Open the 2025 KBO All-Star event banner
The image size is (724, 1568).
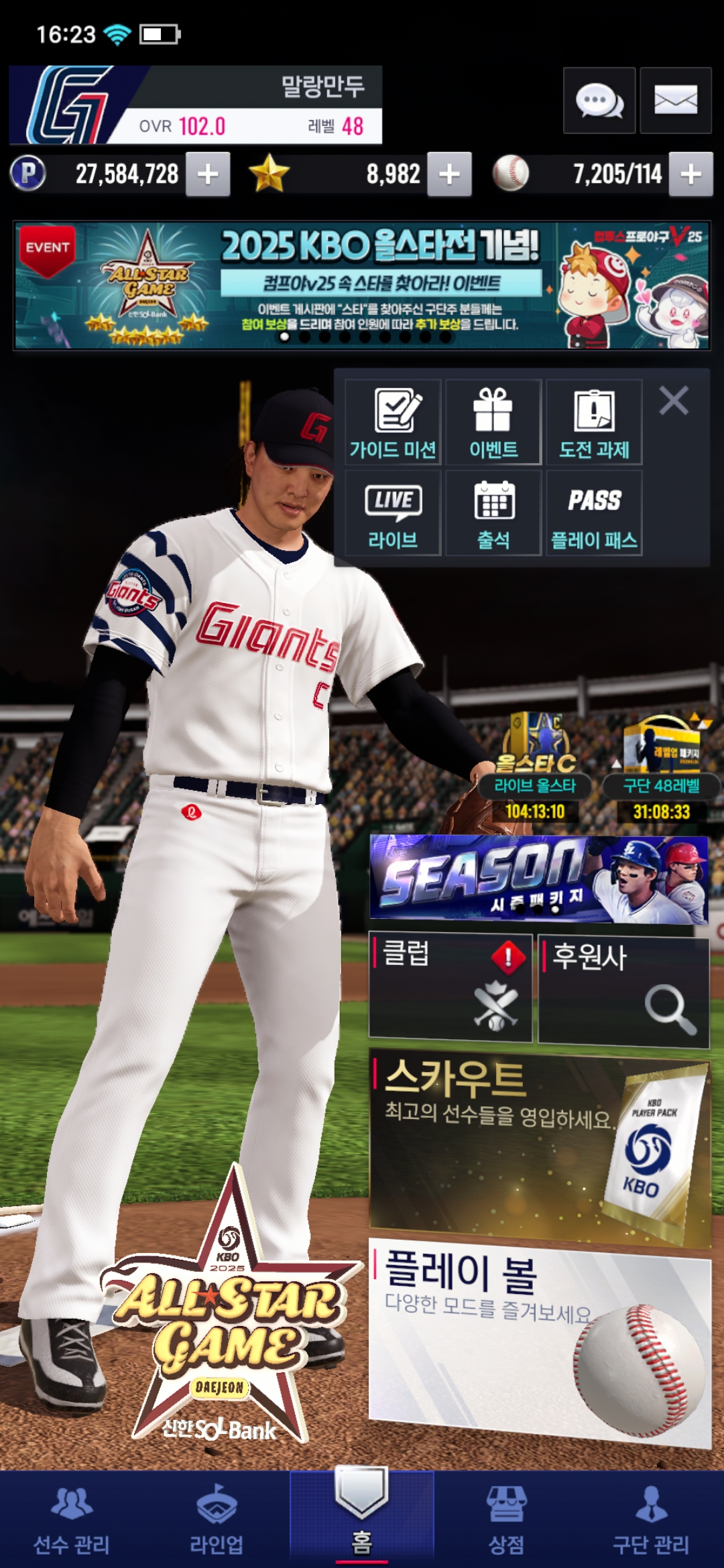(362, 285)
